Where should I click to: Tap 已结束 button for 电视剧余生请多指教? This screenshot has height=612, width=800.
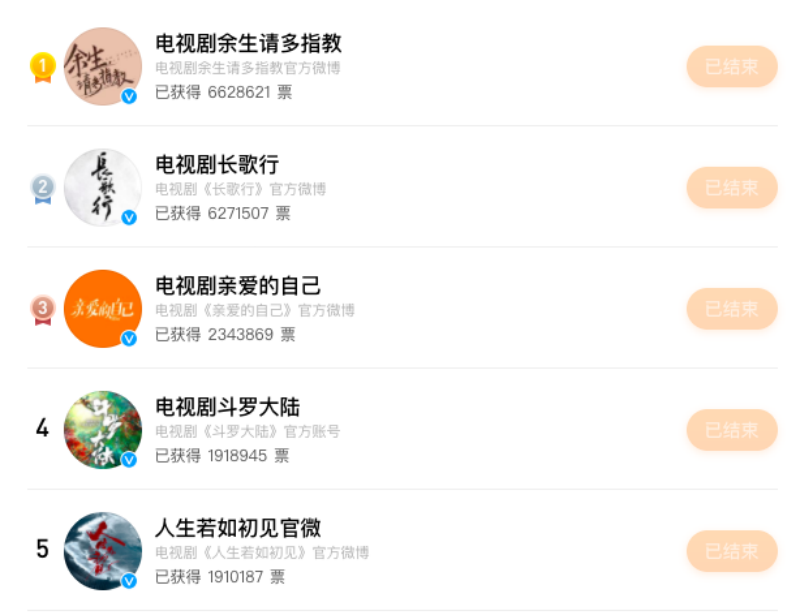(x=731, y=67)
